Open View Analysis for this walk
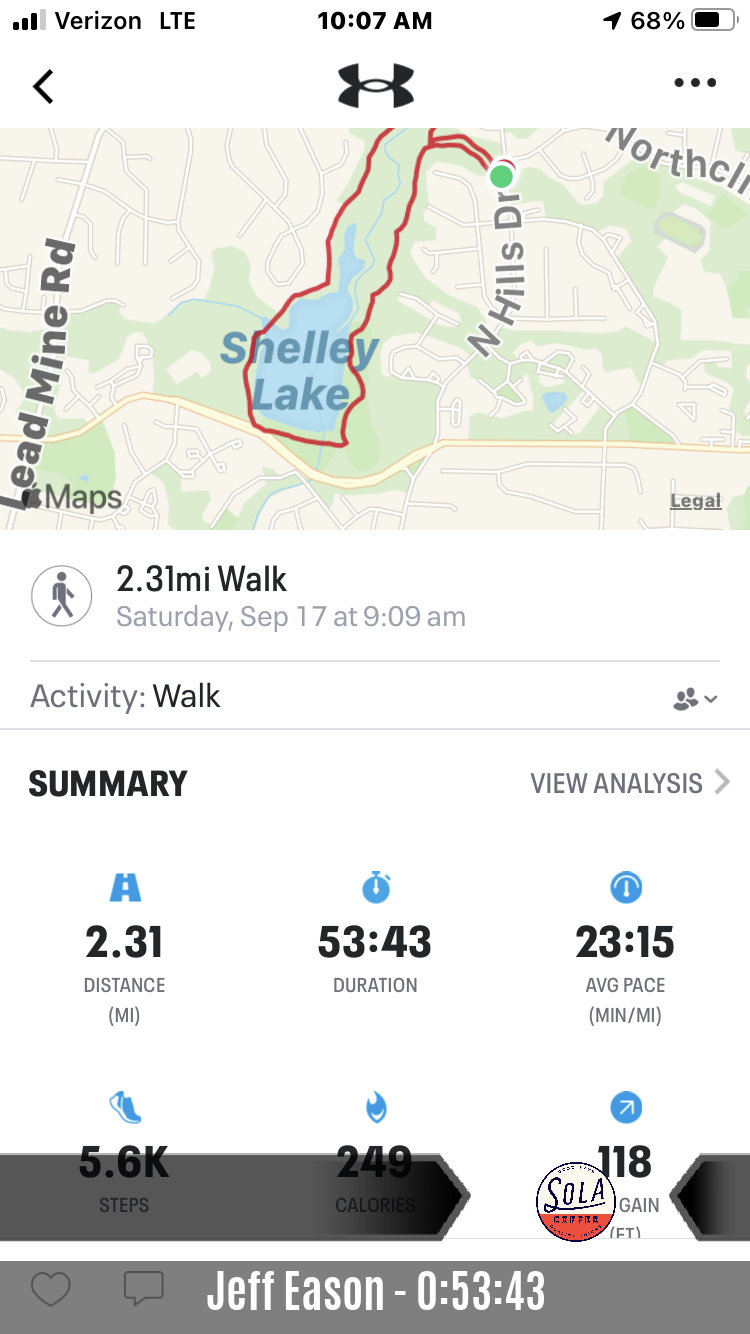 coord(630,783)
